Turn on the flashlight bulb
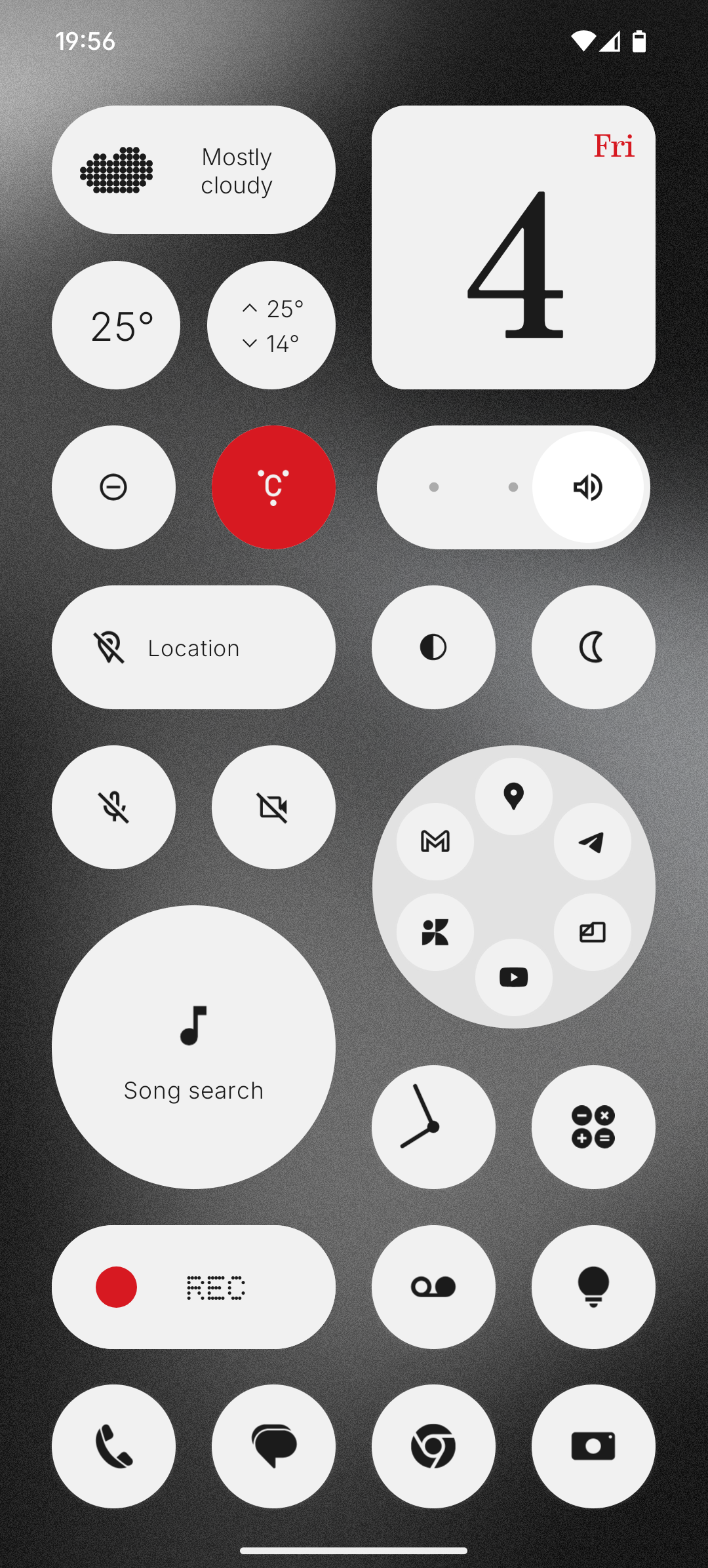This screenshot has width=708, height=1568. tap(593, 1287)
